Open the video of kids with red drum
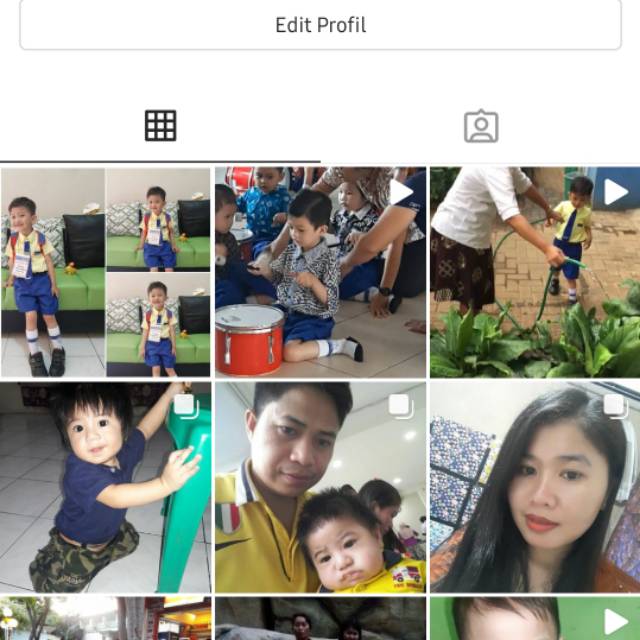 320,272
